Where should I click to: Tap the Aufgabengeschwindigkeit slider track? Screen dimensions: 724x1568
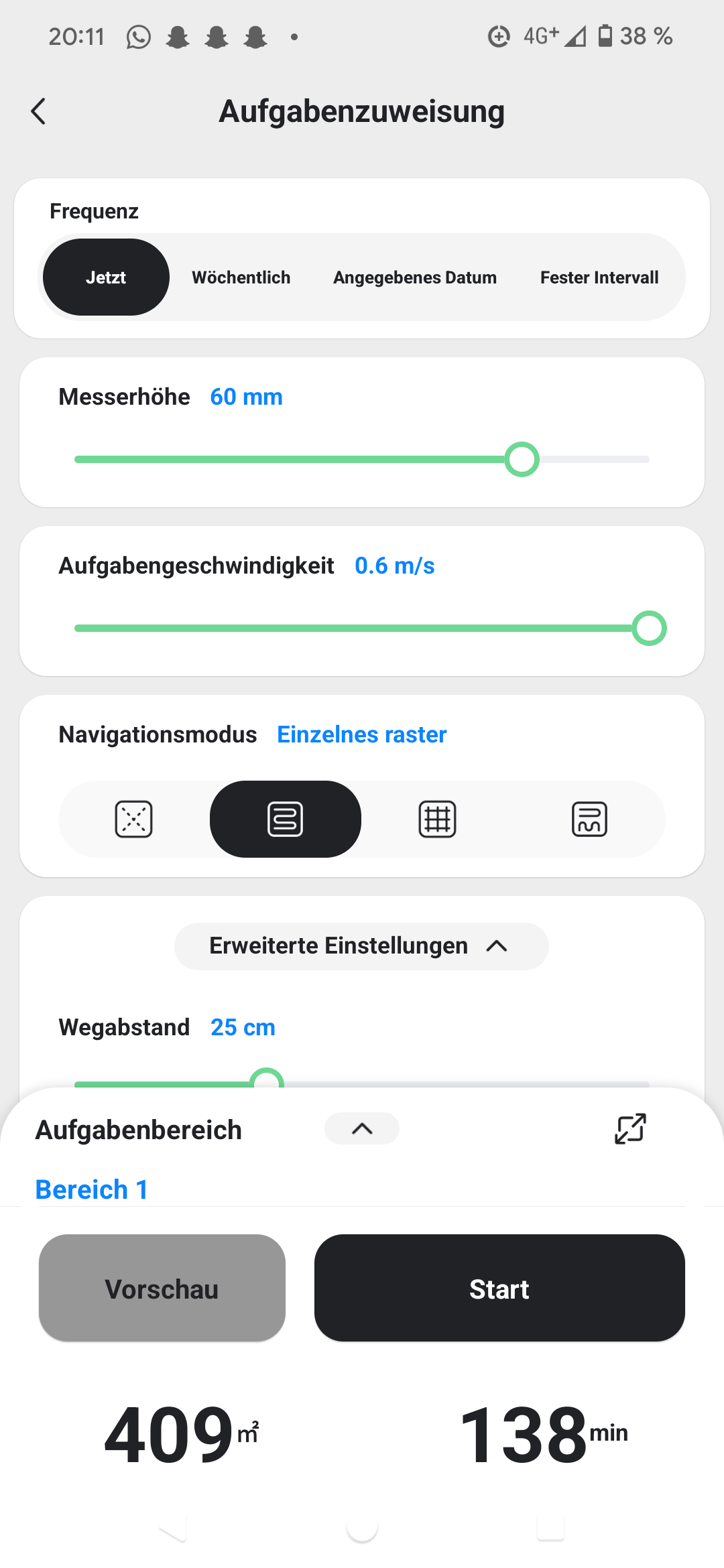pos(362,629)
